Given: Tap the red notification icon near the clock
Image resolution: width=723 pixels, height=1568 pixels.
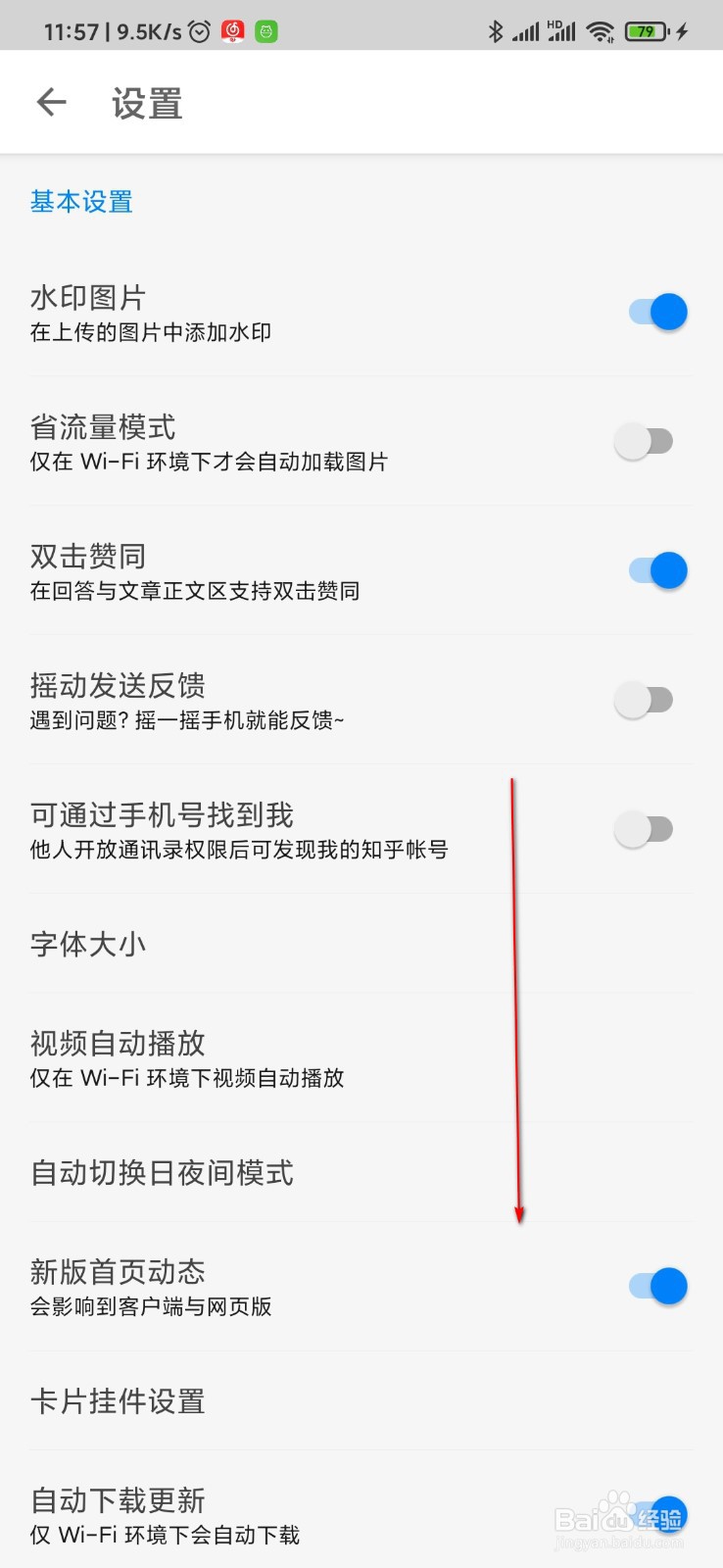Looking at the screenshot, I should (232, 28).
